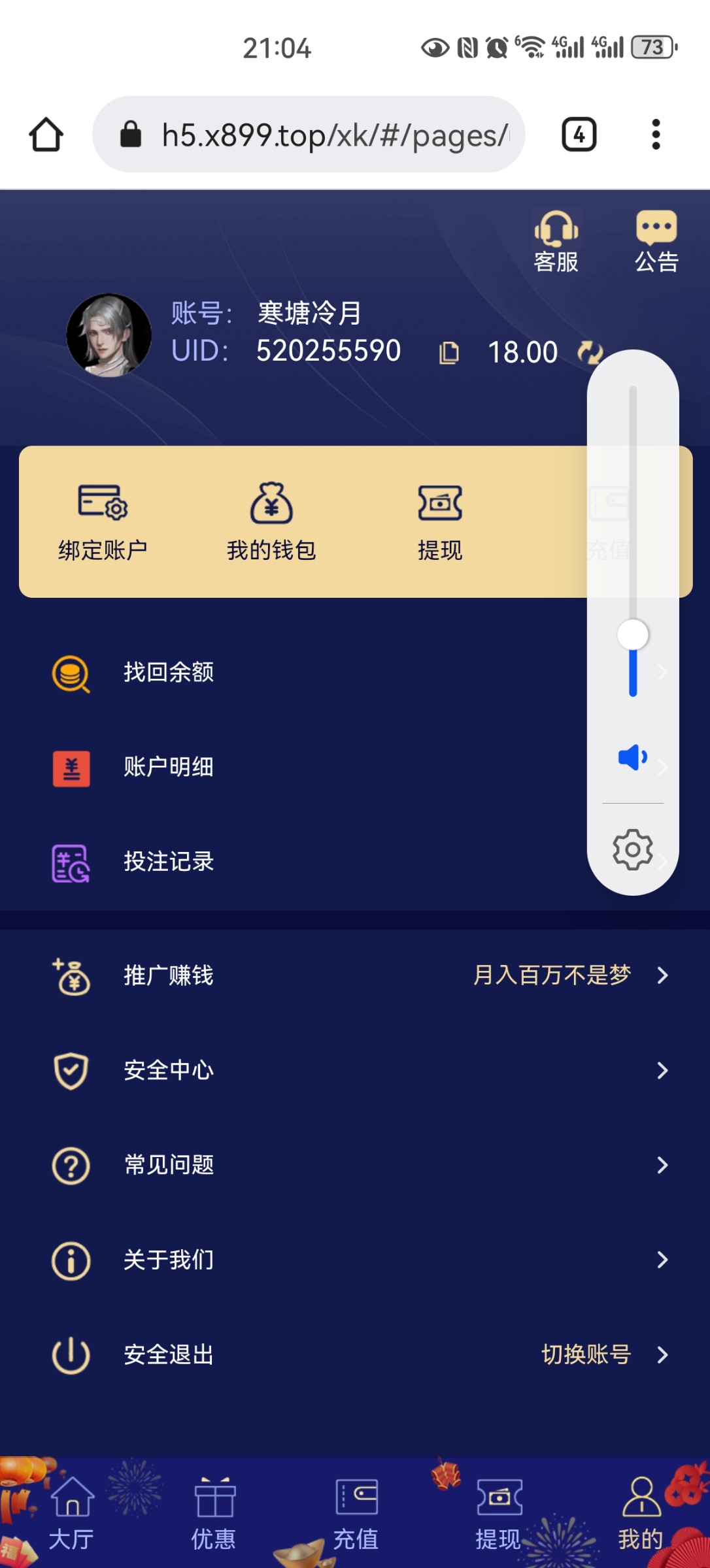
Task: Open the 公告 announcements
Action: click(x=656, y=241)
